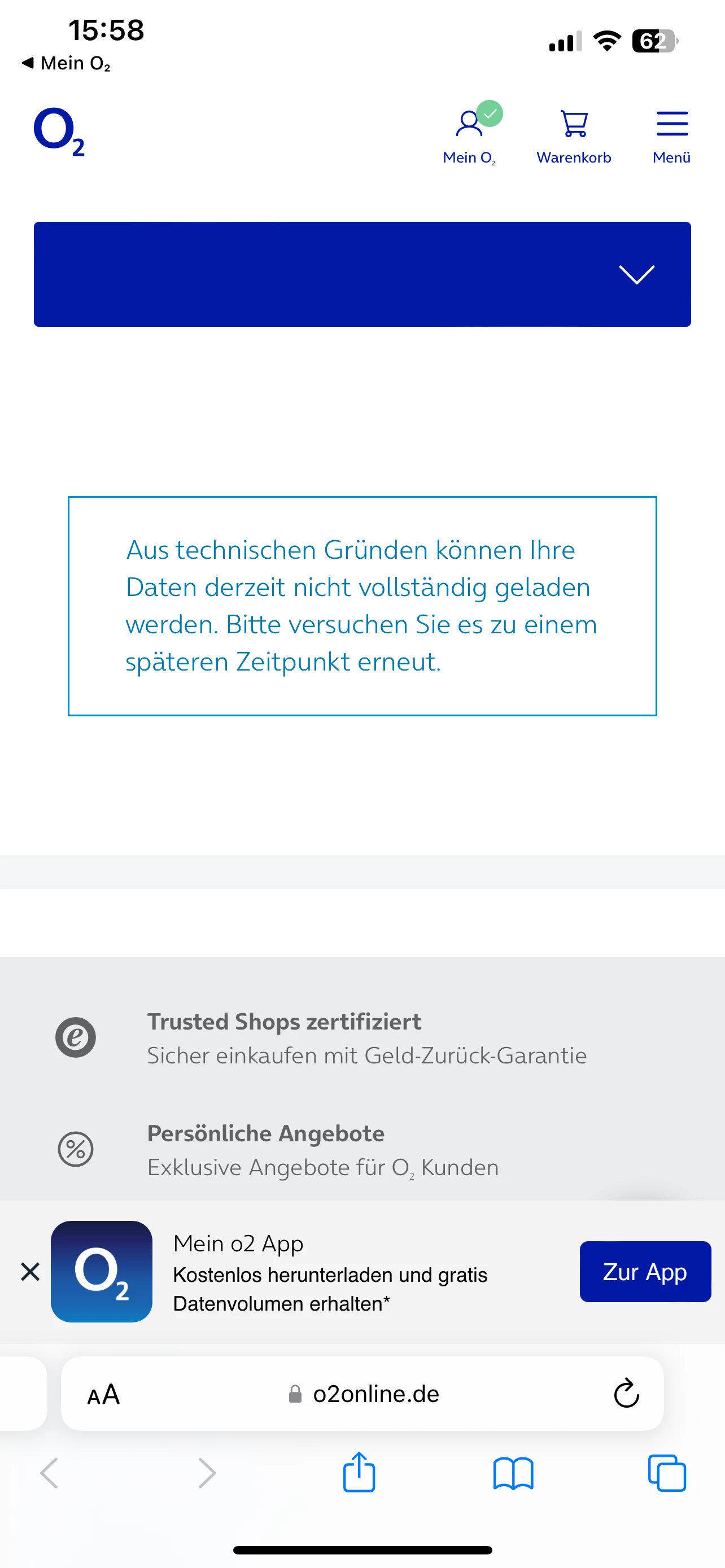Show all open Safari tabs
725x1568 pixels.
coord(667,1473)
